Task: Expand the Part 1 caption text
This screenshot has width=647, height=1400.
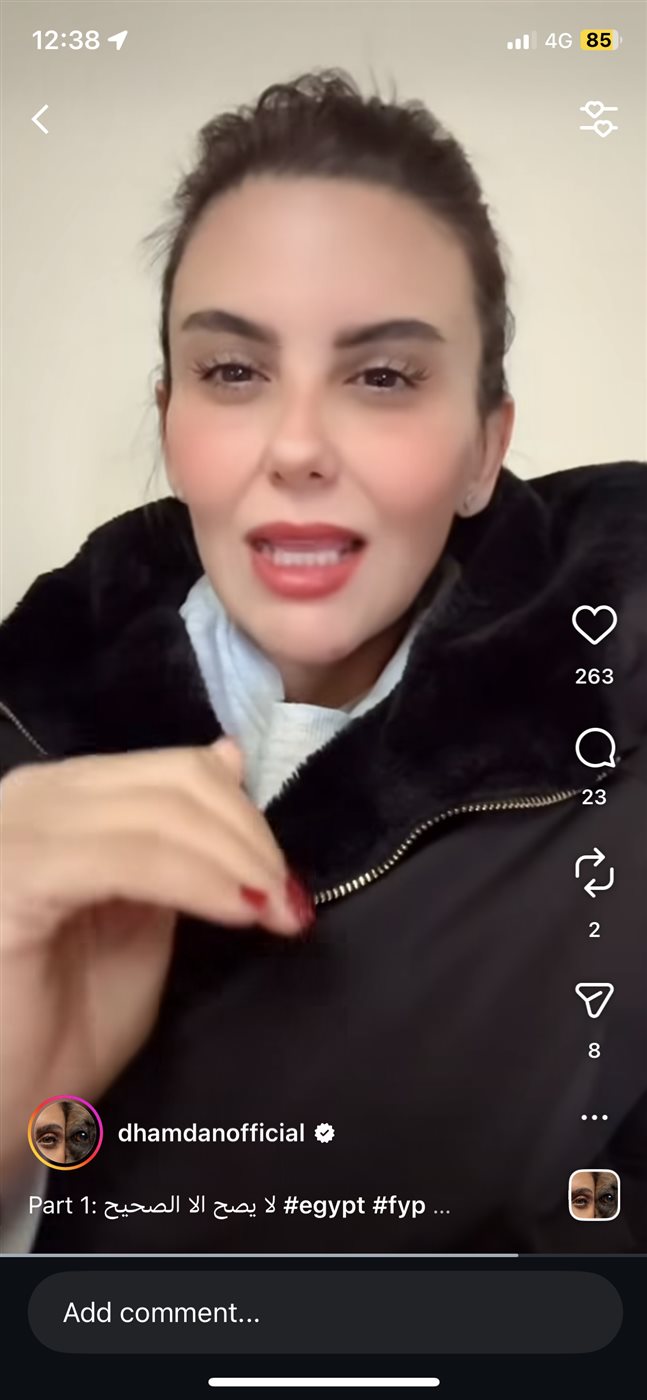Action: pos(240,1206)
